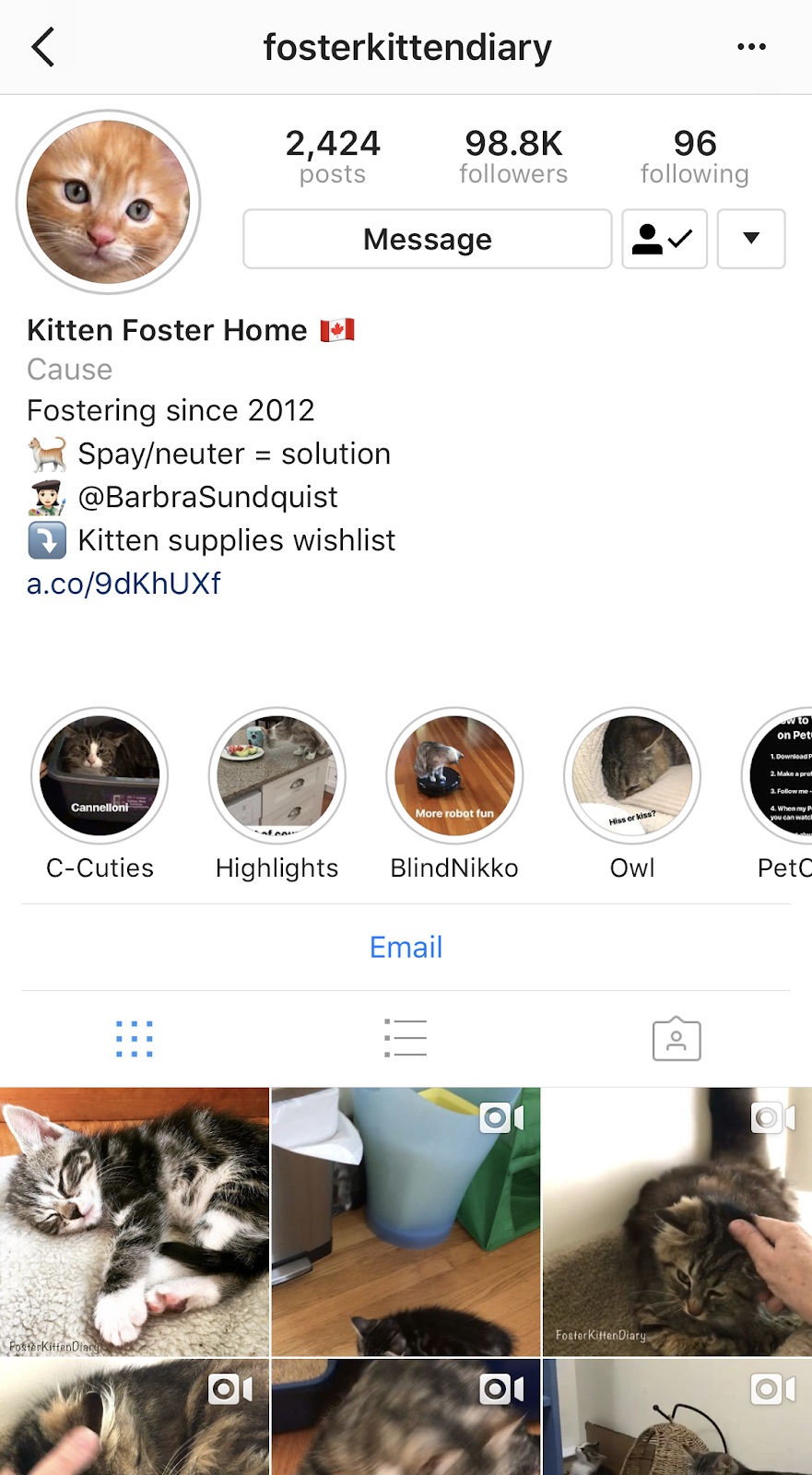Open the C-Cuties story highlight
The width and height of the screenshot is (812, 1475).
[100, 776]
